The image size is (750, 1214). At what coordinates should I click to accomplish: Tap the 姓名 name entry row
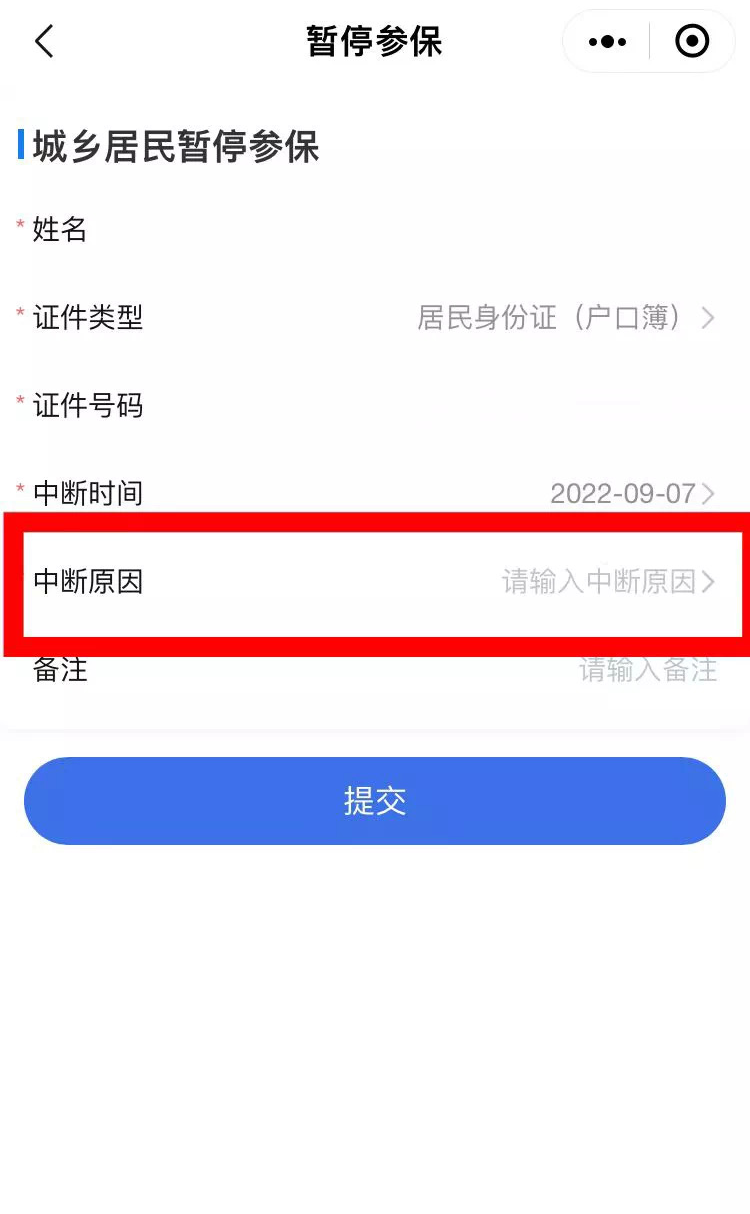tap(375, 230)
